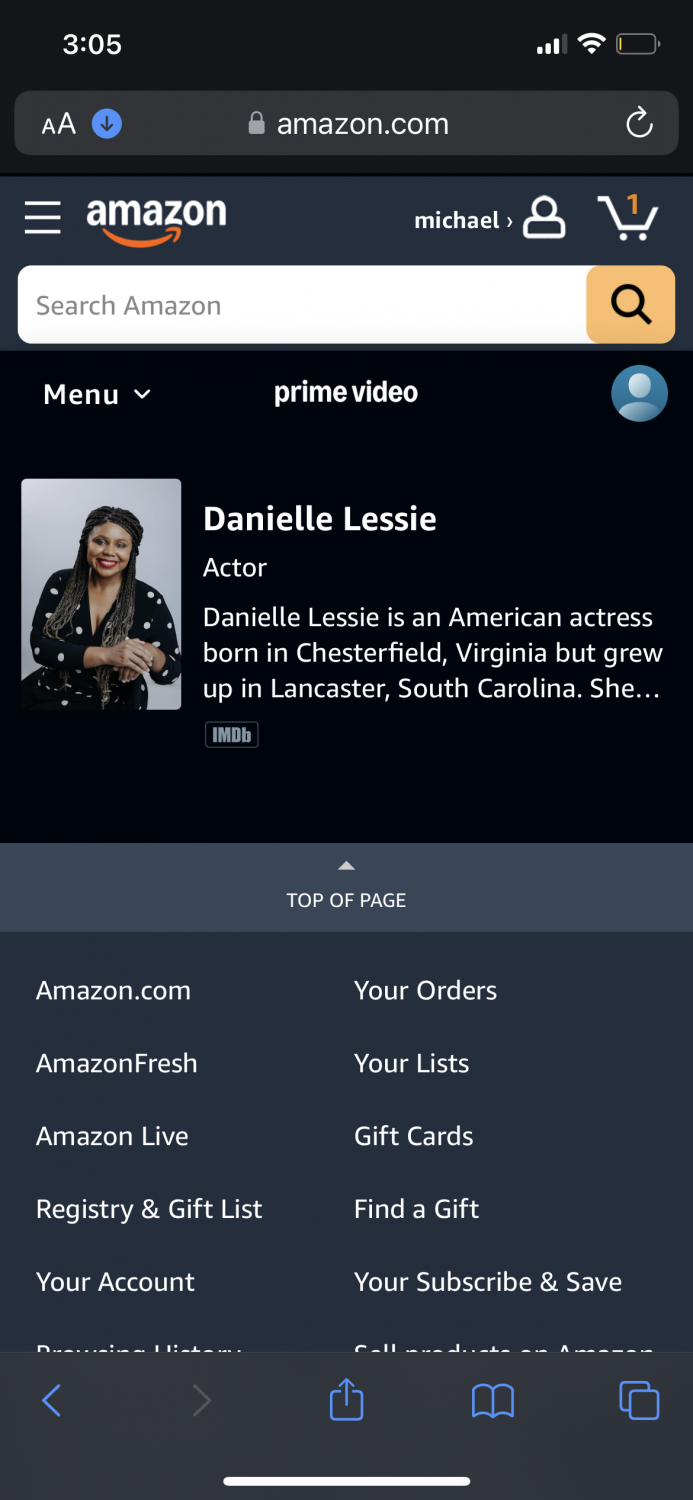Open the Amazon.com footer link
The width and height of the screenshot is (693, 1500).
coord(113,991)
